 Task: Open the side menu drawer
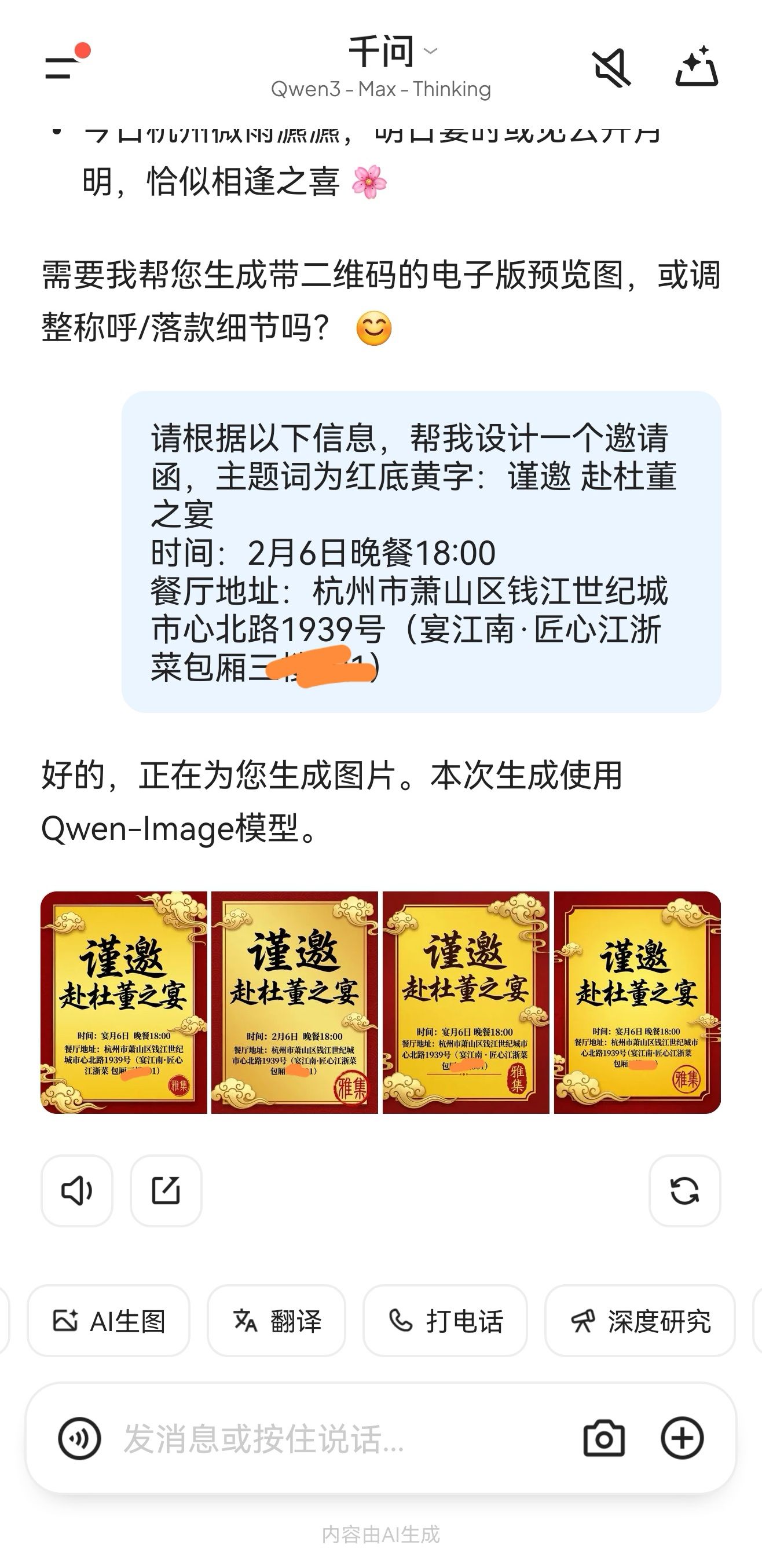[x=63, y=65]
